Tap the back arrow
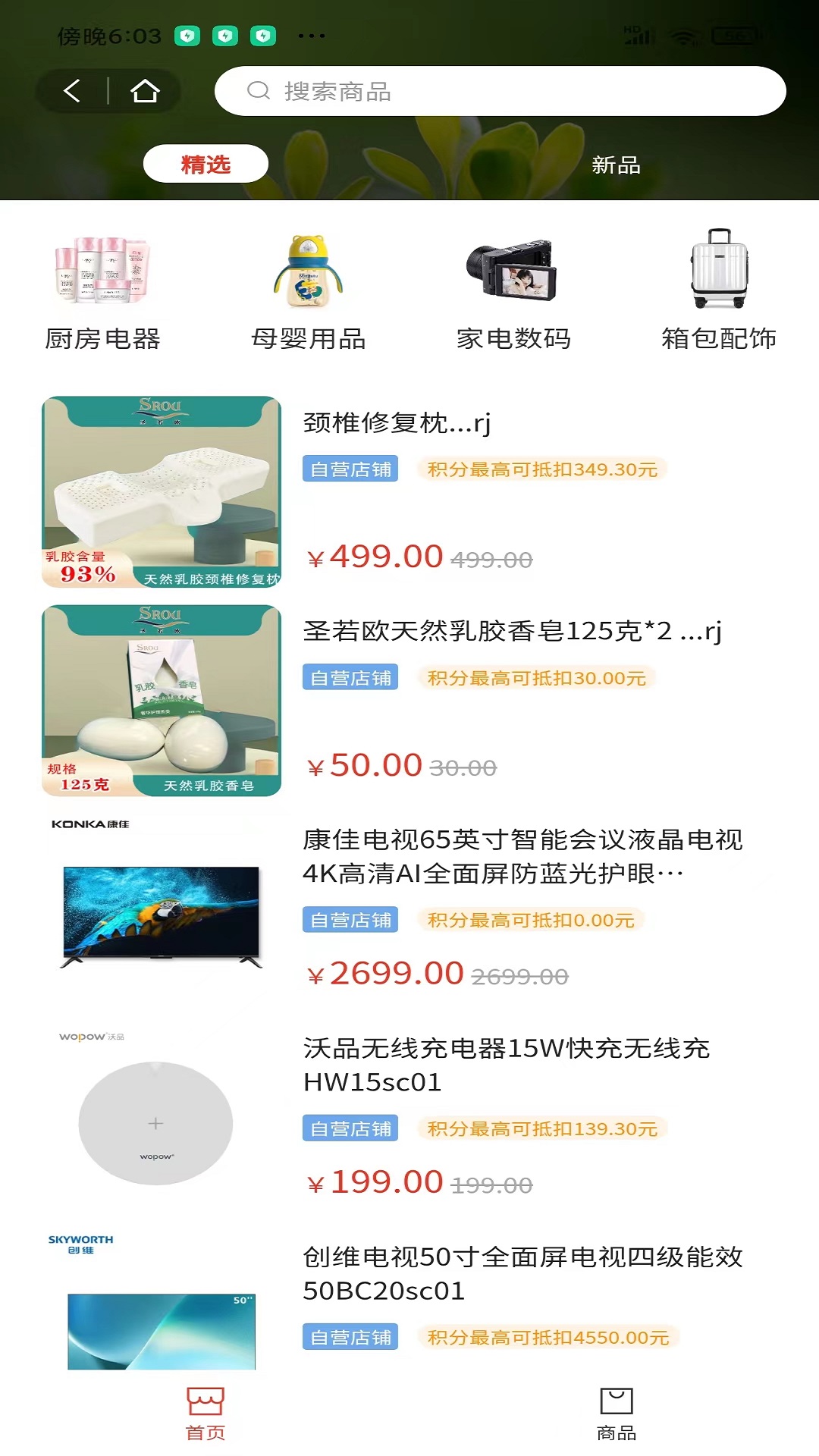Screen dimensions: 819x1456 tap(72, 91)
